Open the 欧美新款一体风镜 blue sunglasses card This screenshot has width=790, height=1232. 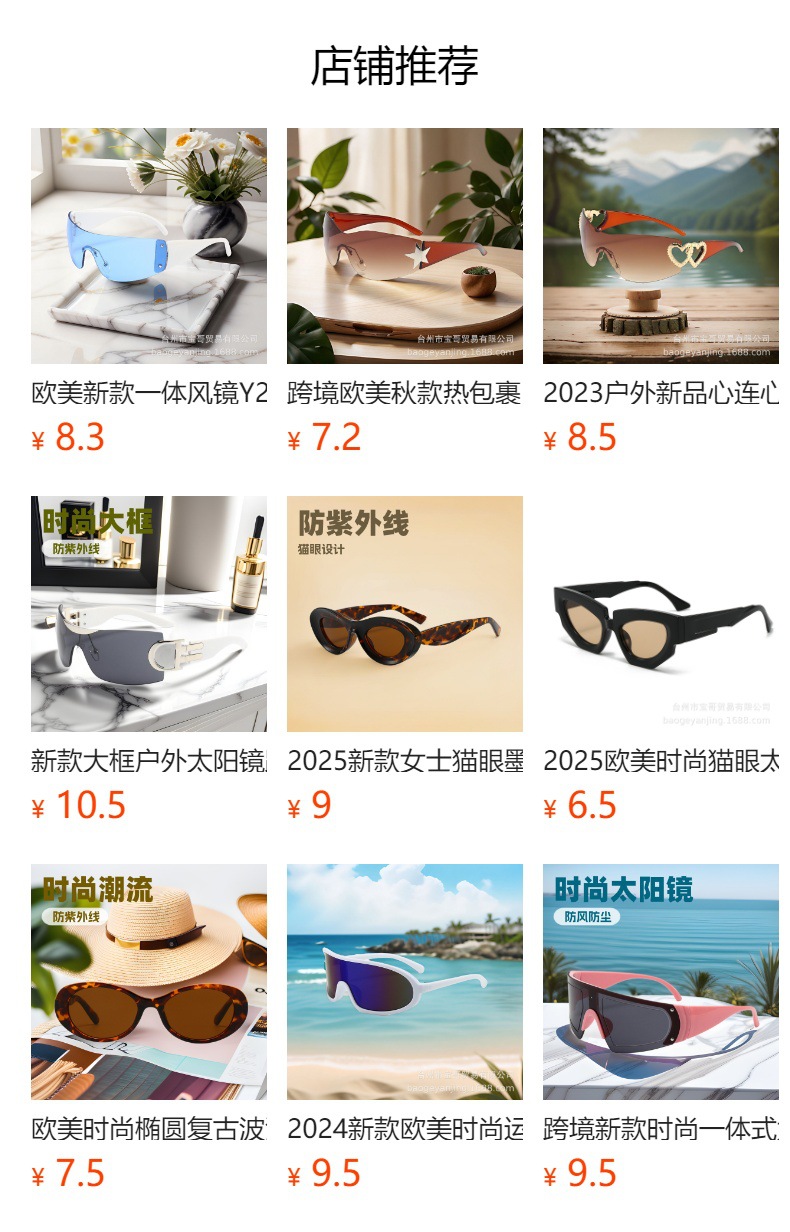pos(149,292)
